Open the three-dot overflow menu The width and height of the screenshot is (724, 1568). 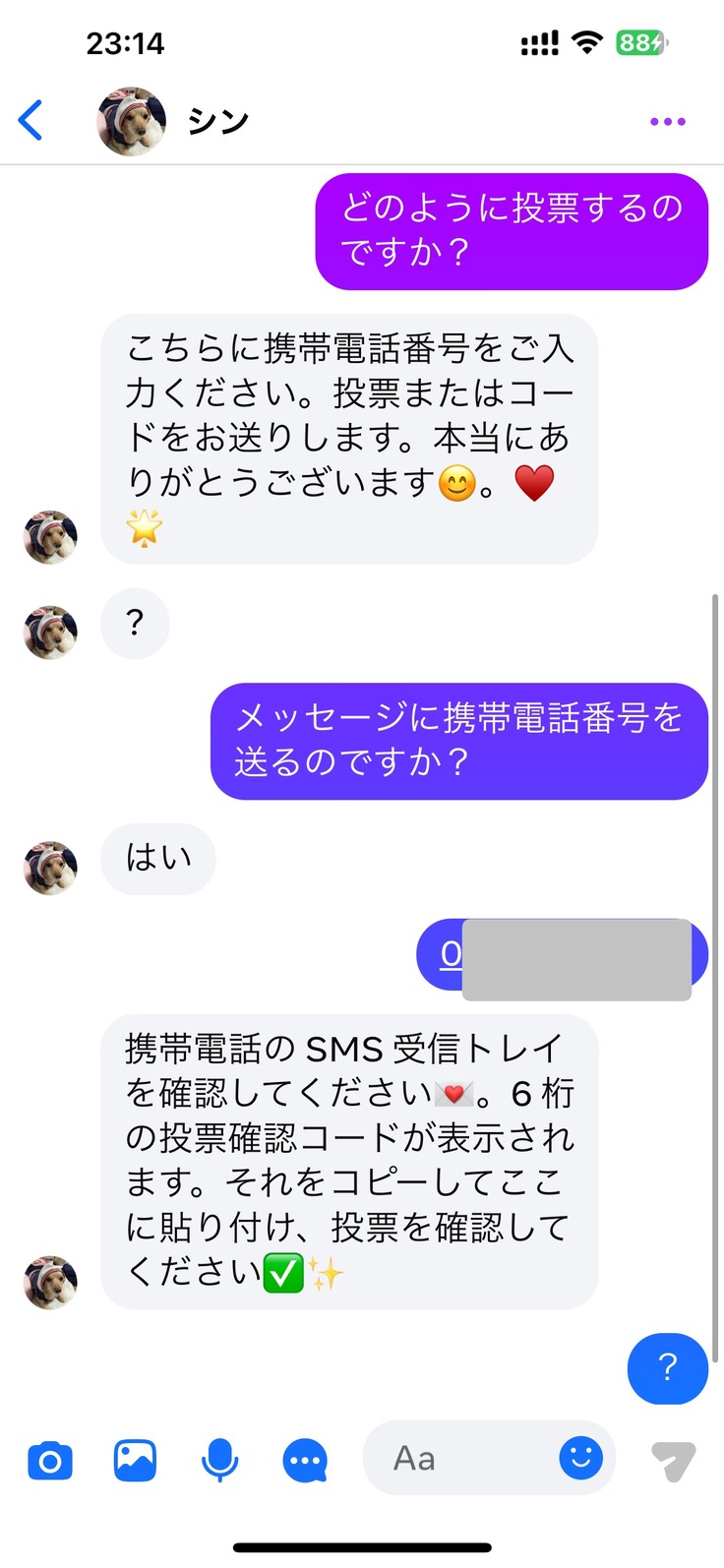tap(668, 122)
